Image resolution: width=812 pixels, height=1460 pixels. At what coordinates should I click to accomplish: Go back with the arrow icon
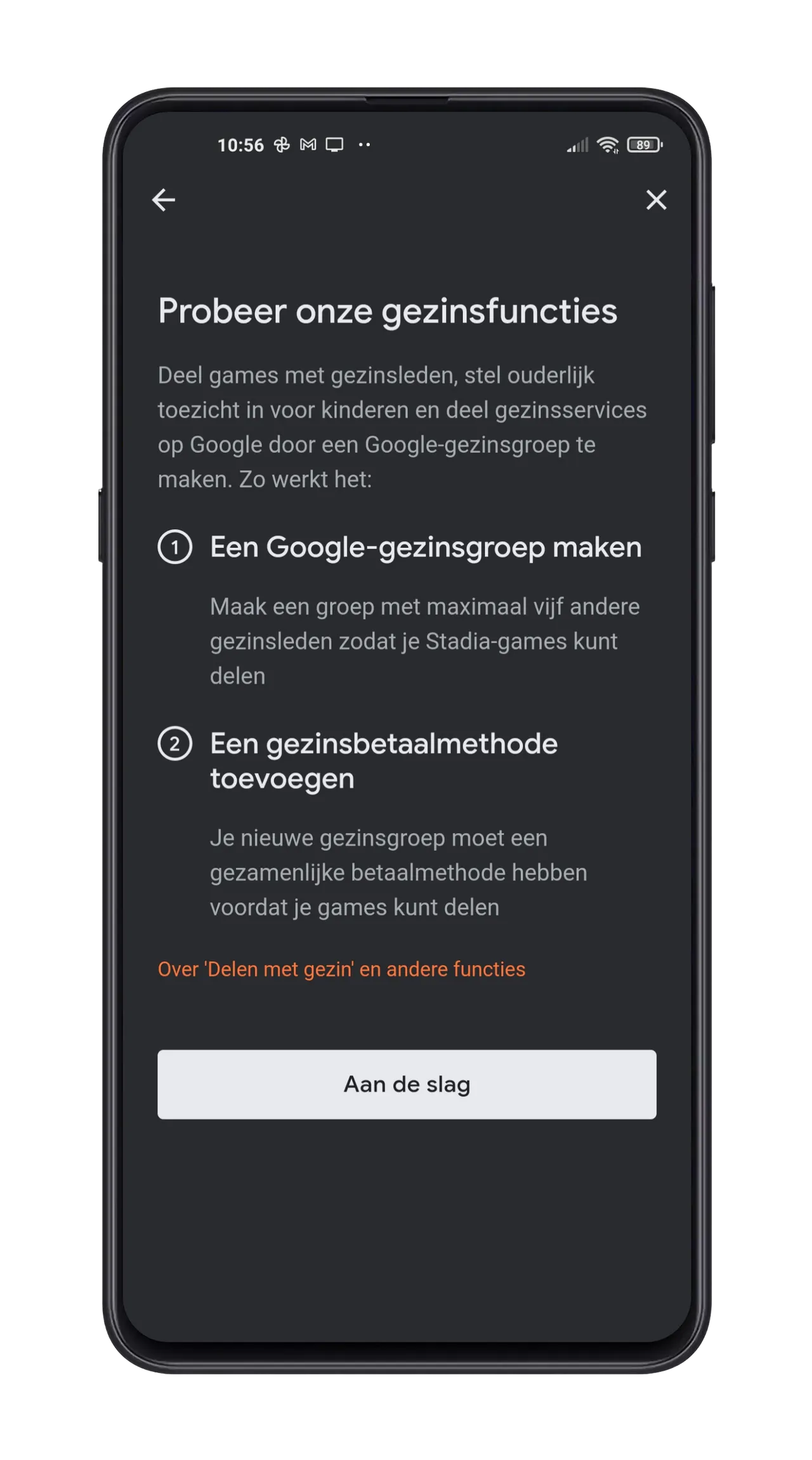pyautogui.click(x=164, y=200)
